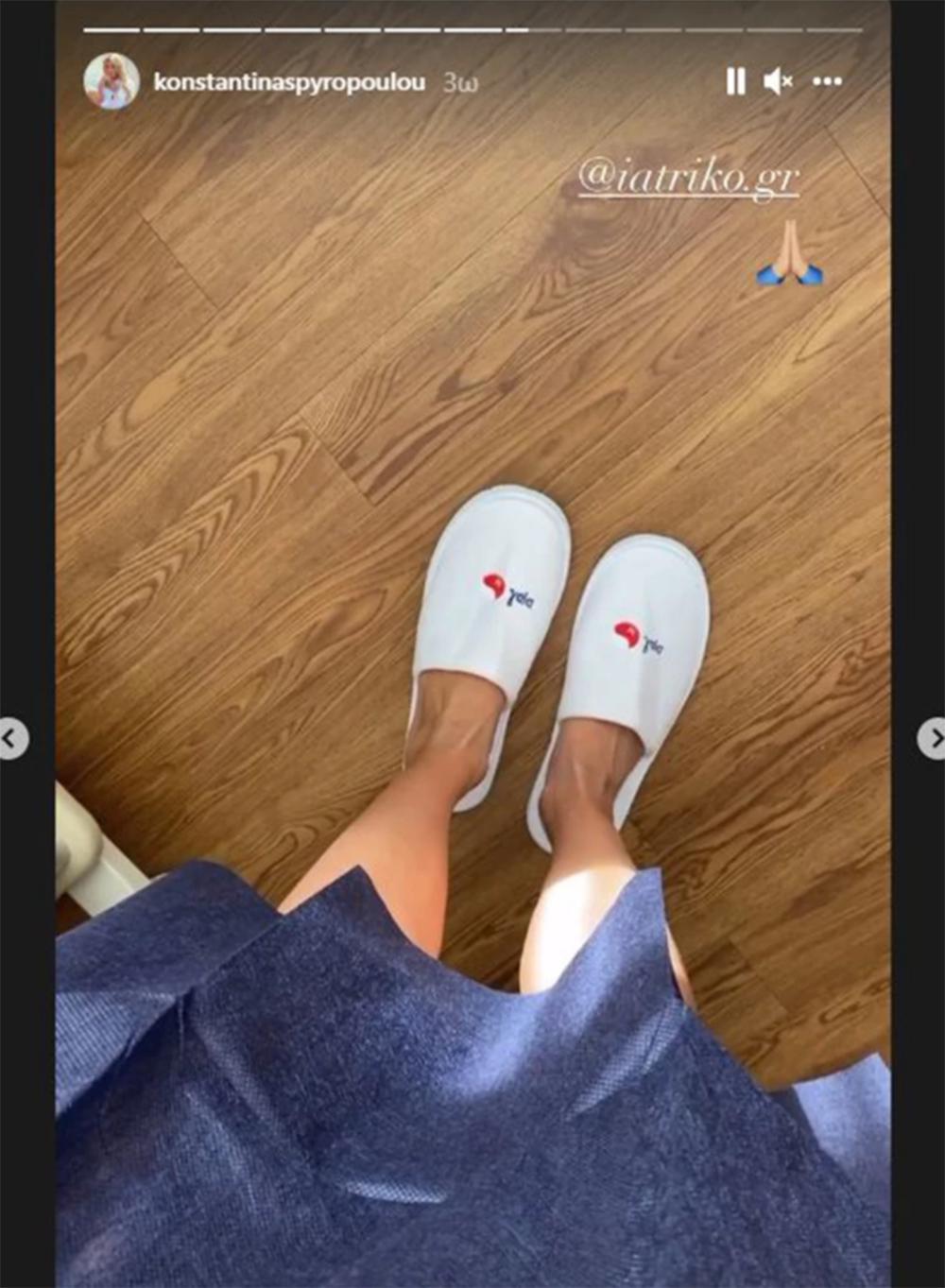This screenshot has width=945, height=1288.
Task: Tap the @iatriko.gr mention
Action: pos(688,178)
